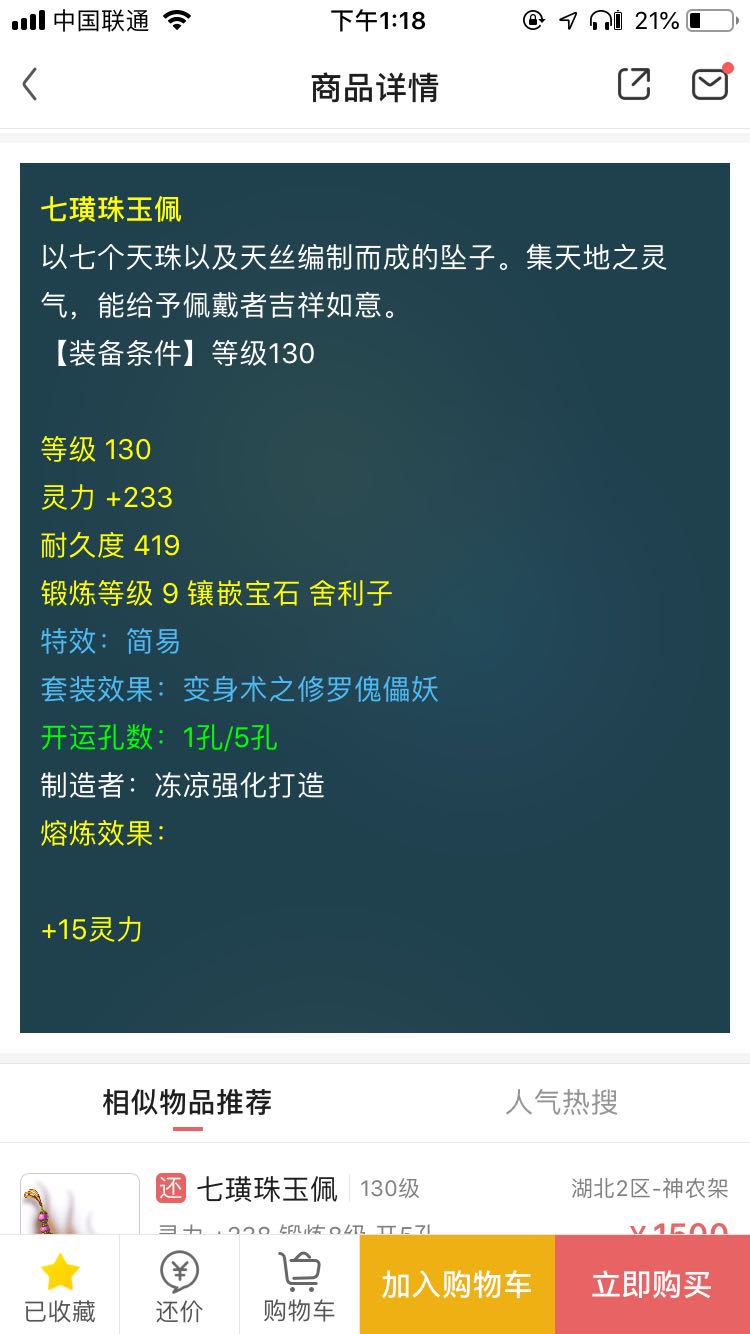Viewport: 750px width, 1334px height.
Task: Tap 还价 to make a counteroffer
Action: point(179,1285)
